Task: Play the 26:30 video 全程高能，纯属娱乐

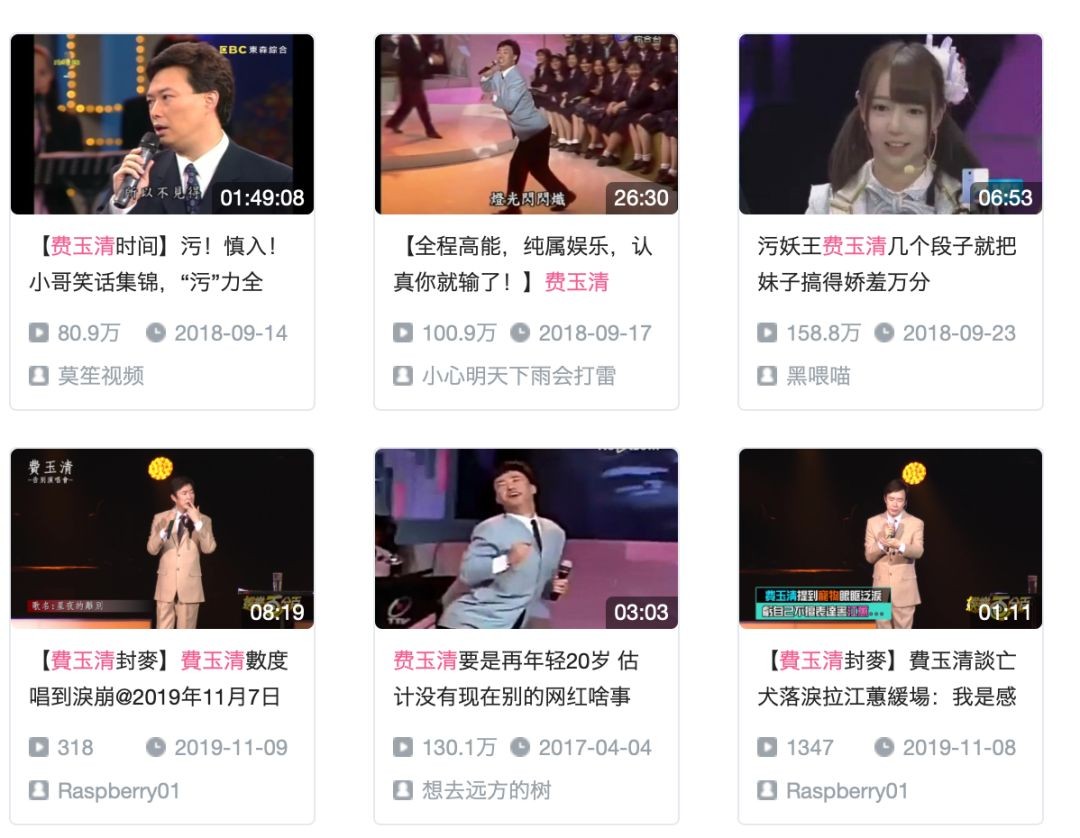Action: click(526, 125)
